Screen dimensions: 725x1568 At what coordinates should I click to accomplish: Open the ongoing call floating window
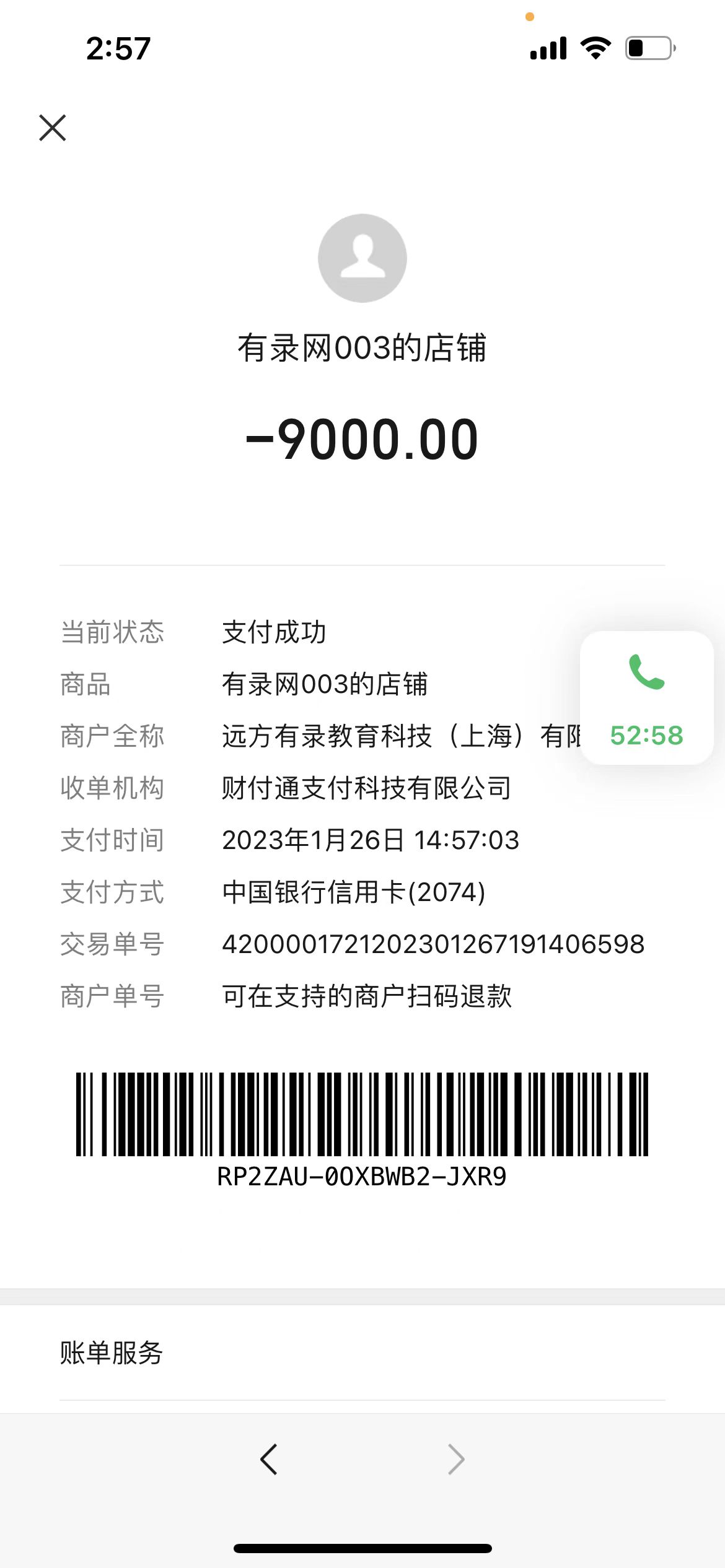click(x=646, y=697)
